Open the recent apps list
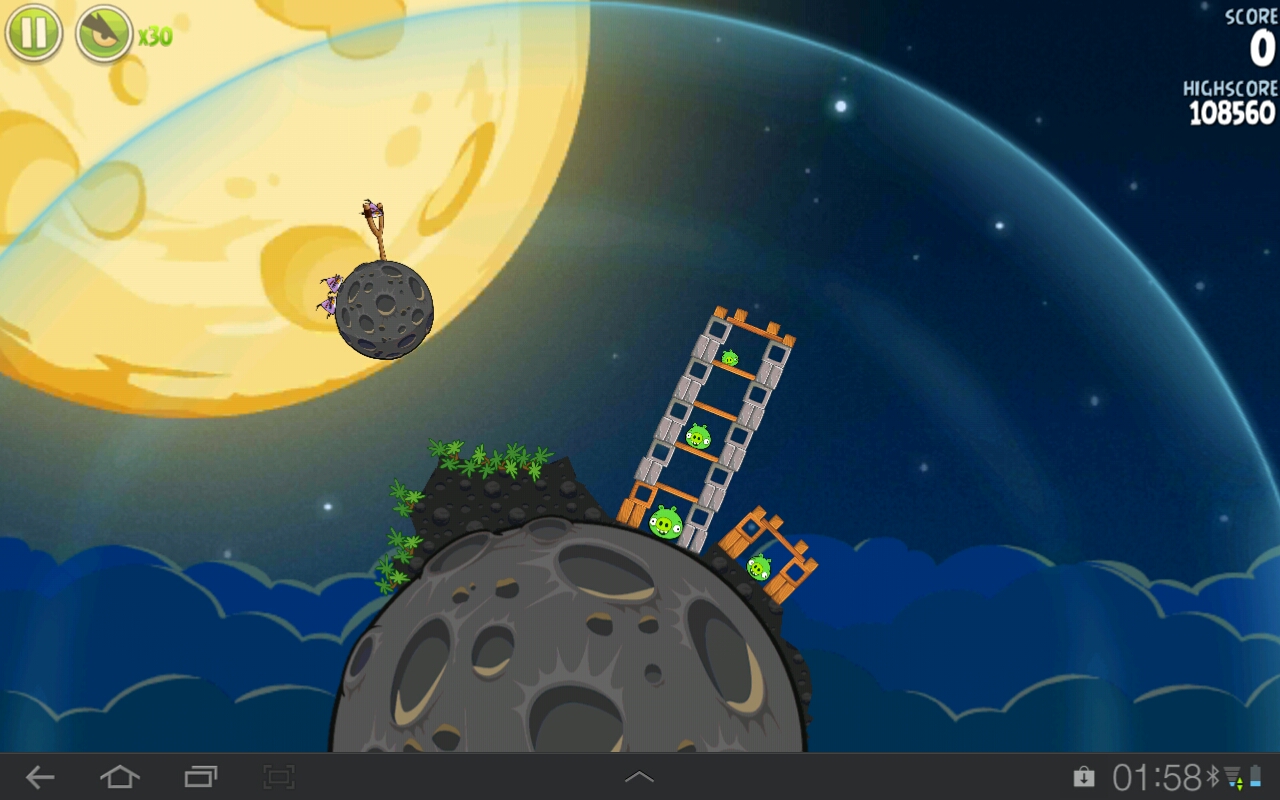Image resolution: width=1280 pixels, height=800 pixels. point(200,777)
